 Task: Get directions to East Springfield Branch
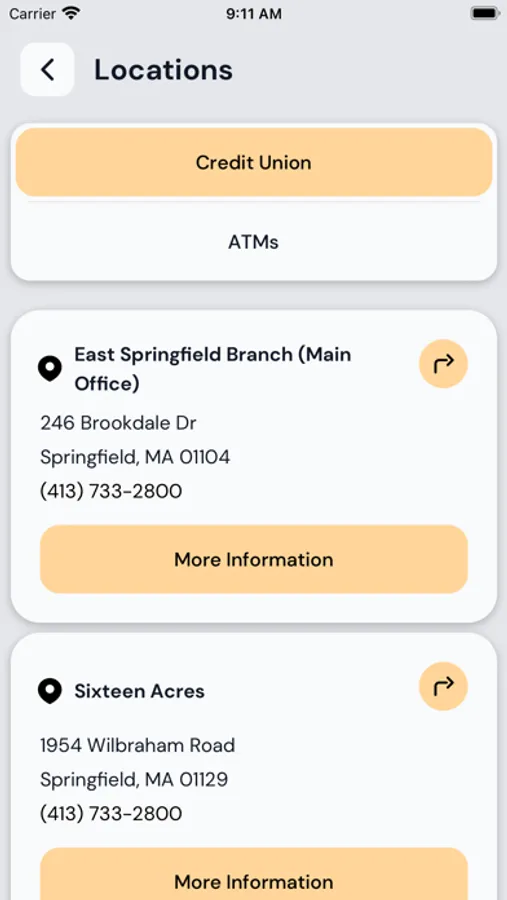pyautogui.click(x=443, y=364)
